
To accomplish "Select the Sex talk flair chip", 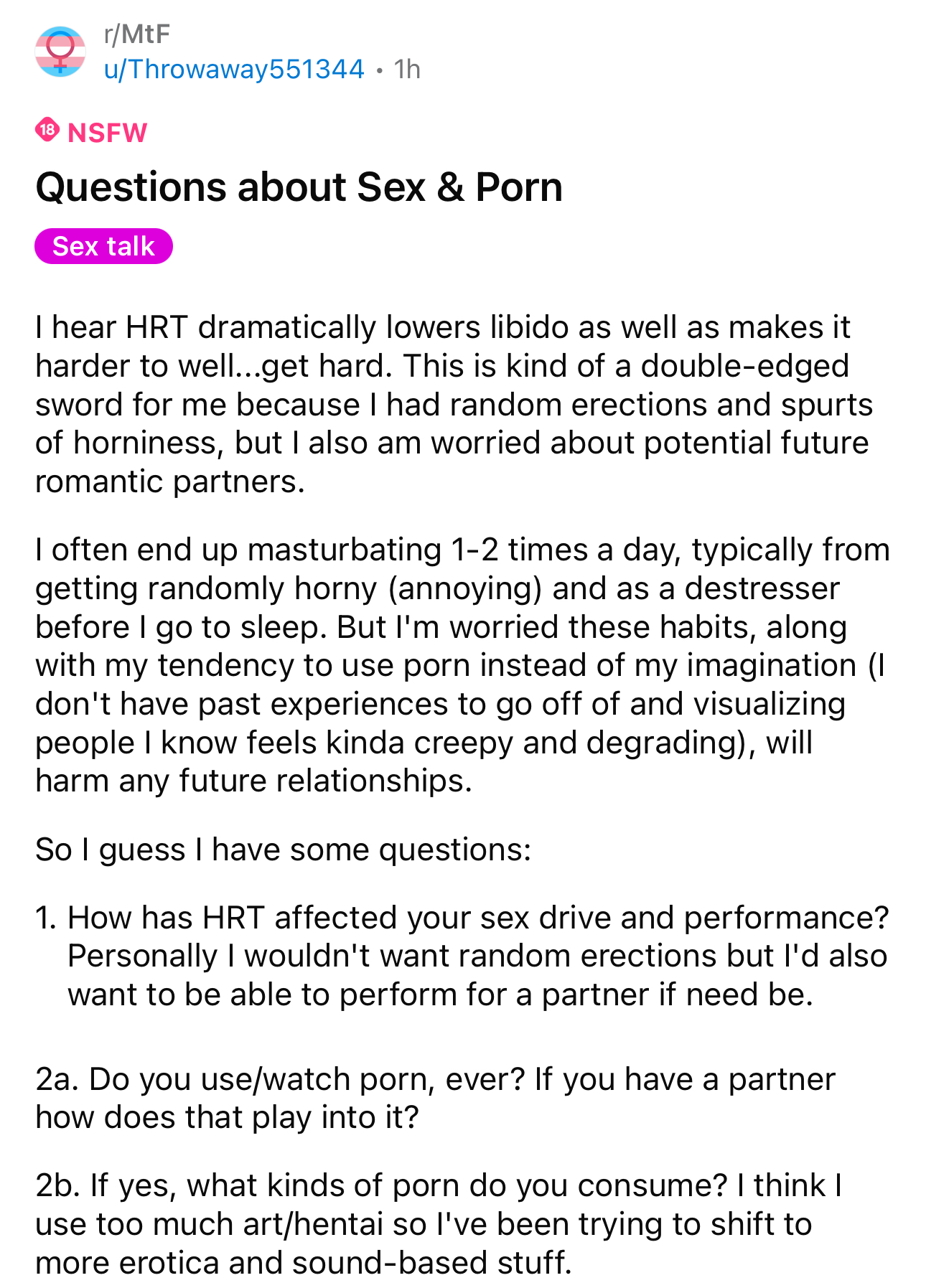I will tap(103, 246).
